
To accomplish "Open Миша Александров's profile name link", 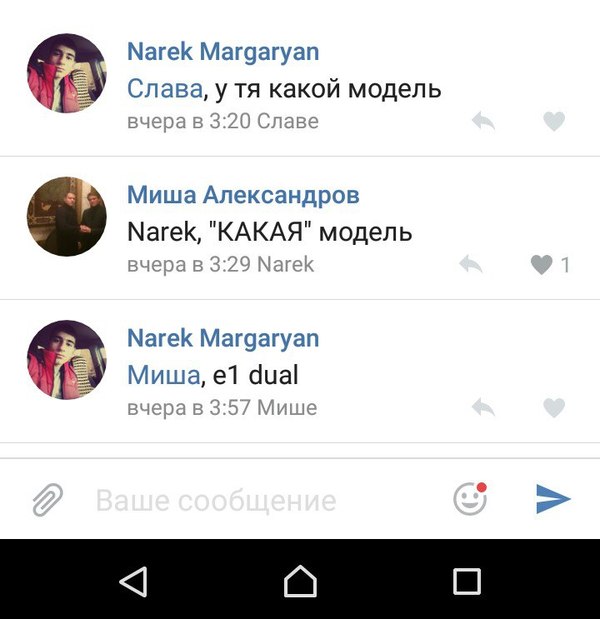I will coord(243,195).
